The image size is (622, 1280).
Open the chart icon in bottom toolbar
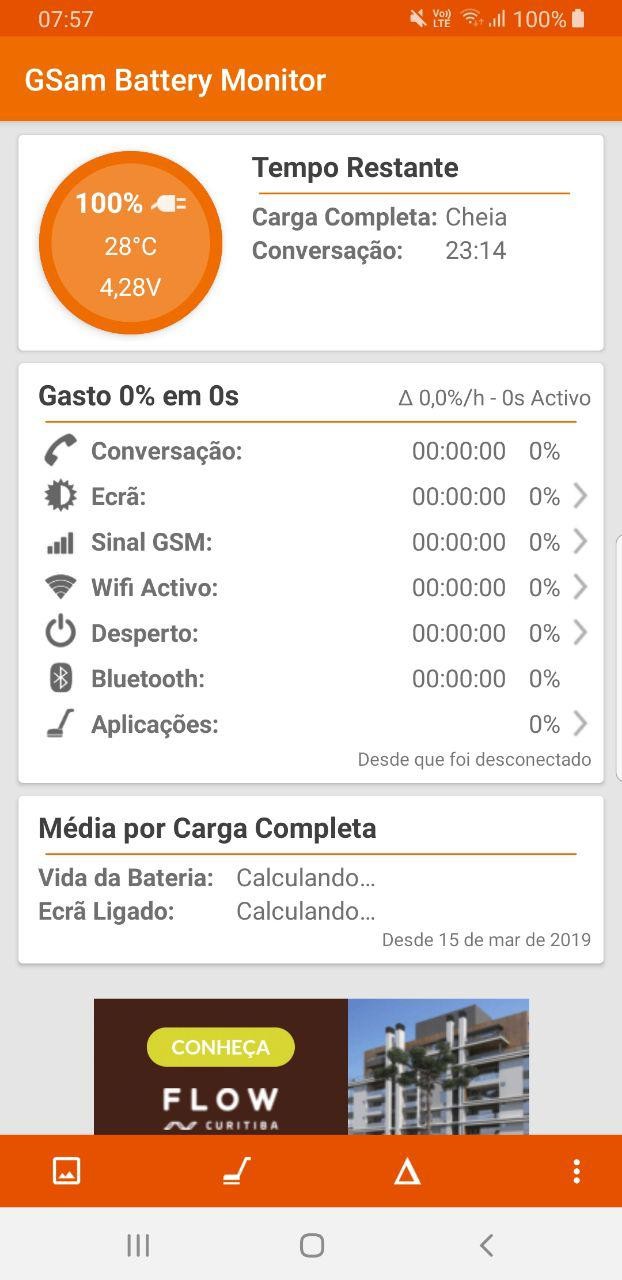tap(66, 1171)
